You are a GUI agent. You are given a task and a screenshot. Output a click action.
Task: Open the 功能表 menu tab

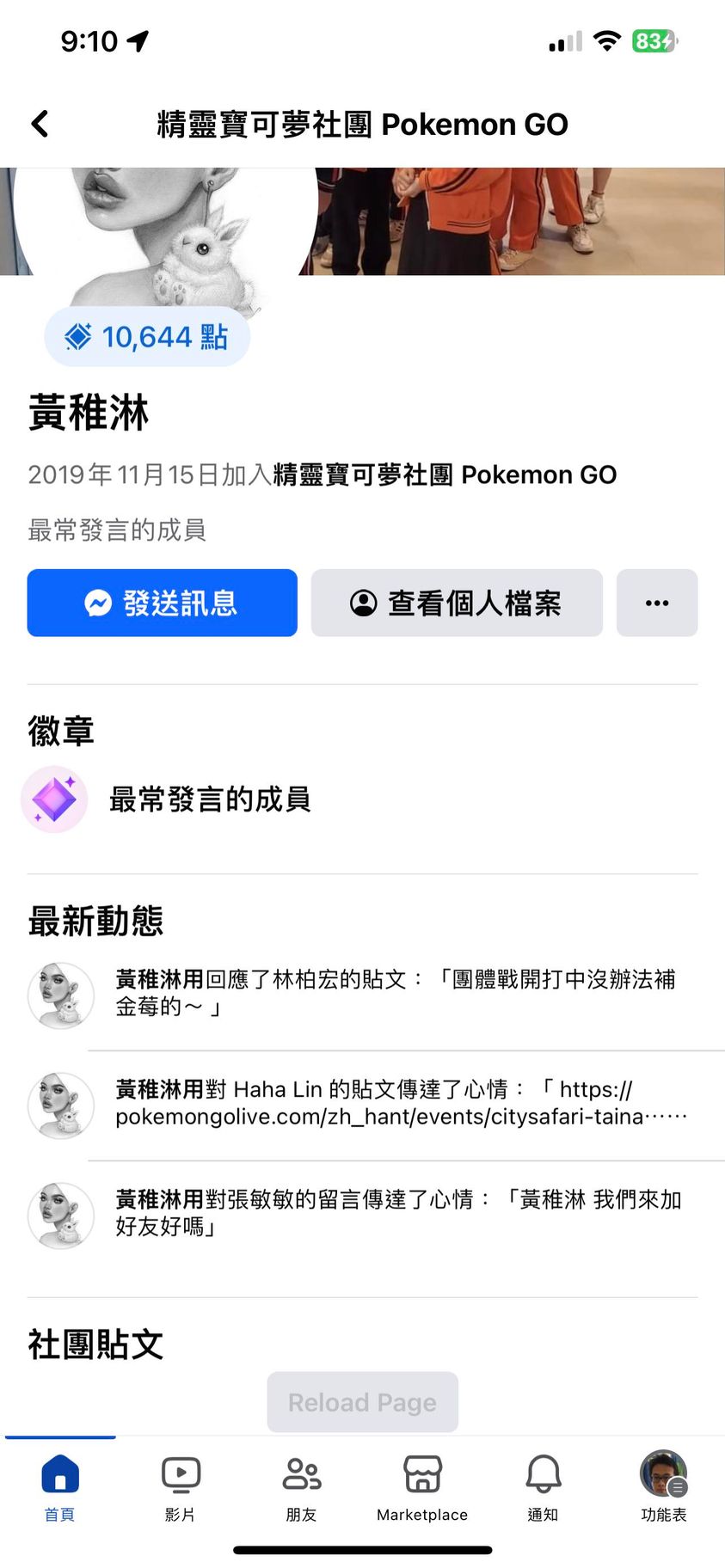(663, 1487)
